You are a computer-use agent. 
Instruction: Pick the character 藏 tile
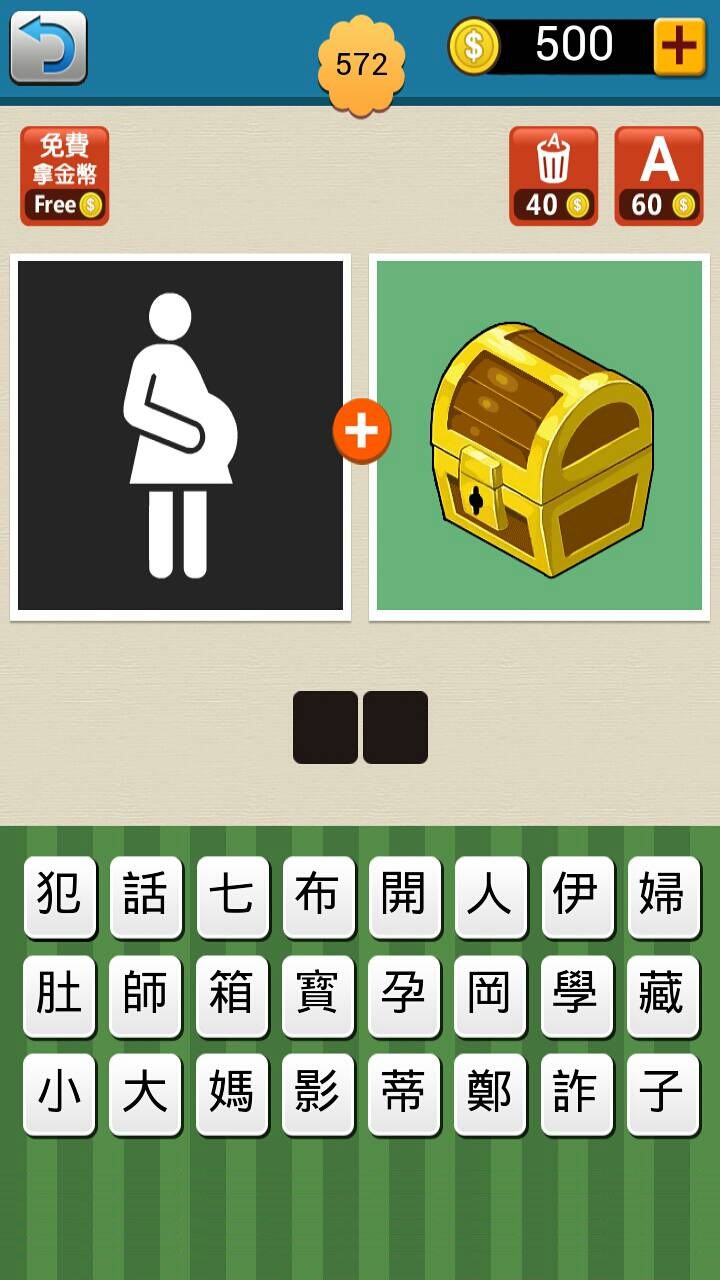662,995
